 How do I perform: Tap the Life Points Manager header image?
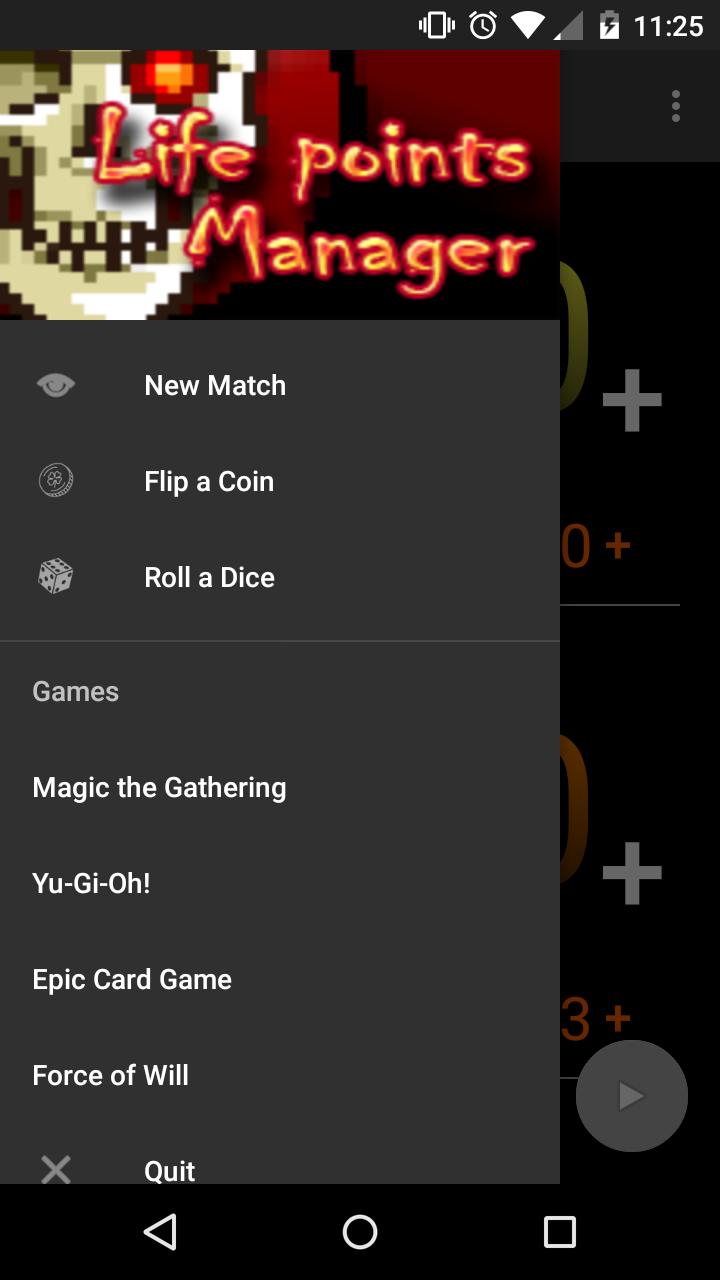pos(280,183)
